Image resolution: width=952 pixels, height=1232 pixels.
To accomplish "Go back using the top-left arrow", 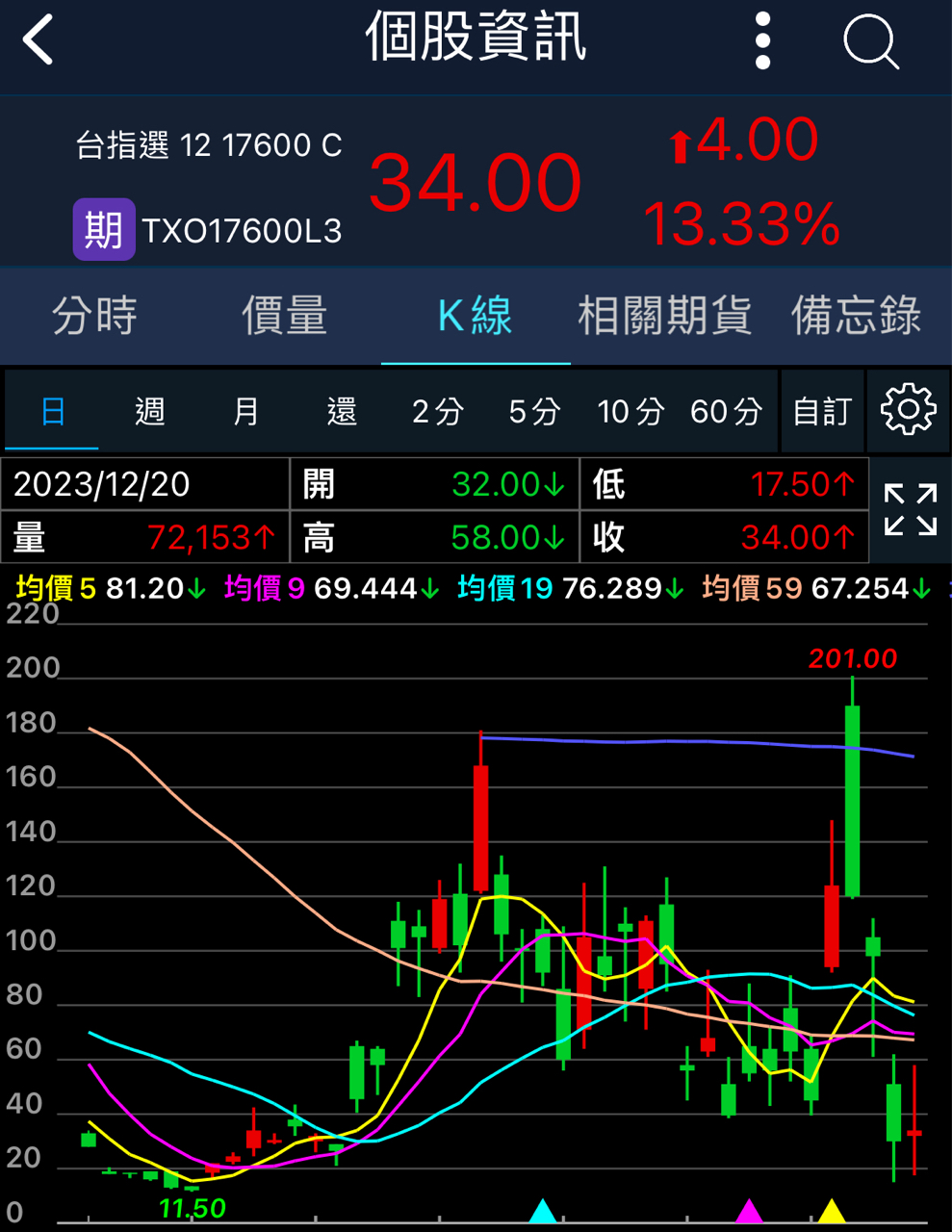I will pyautogui.click(x=39, y=40).
